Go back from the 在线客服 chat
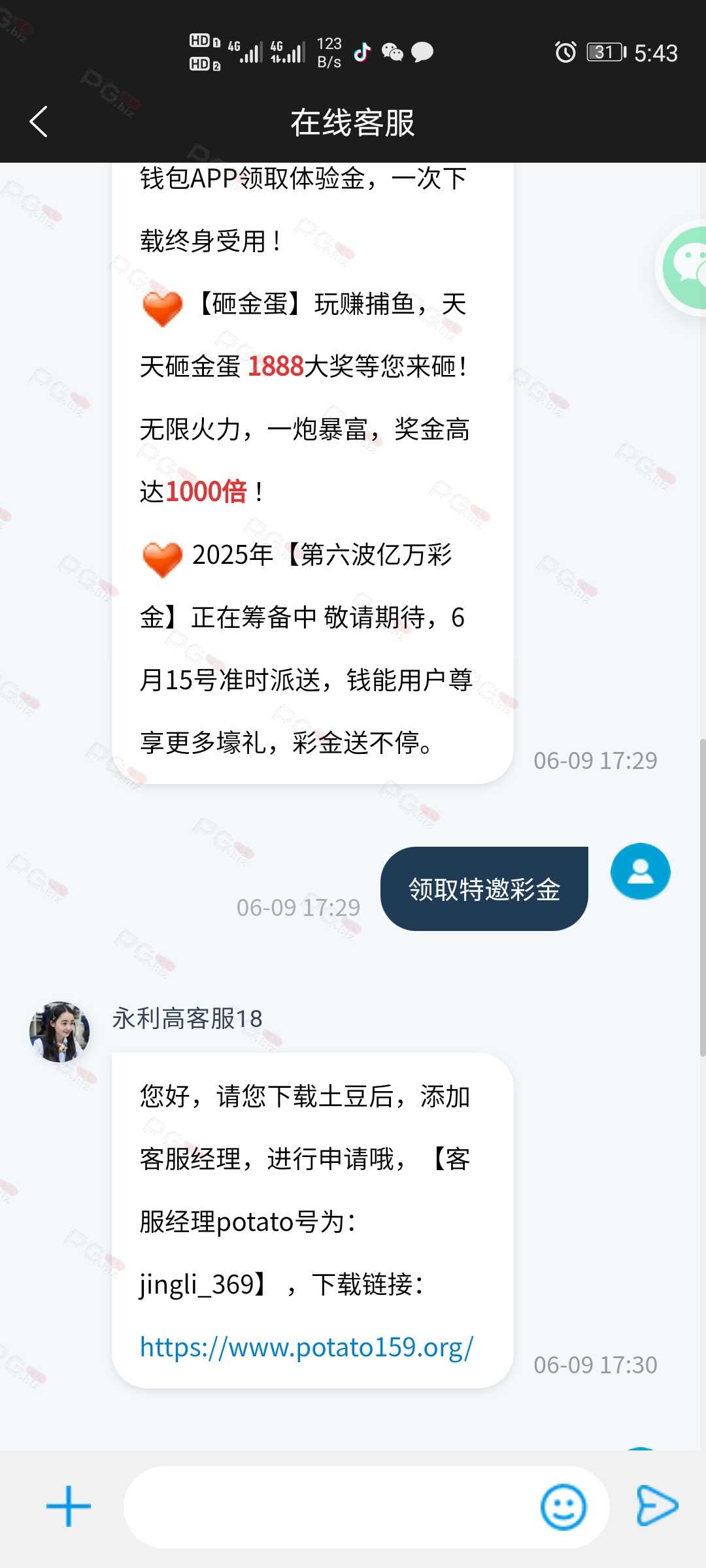Viewport: 706px width, 1568px height. 39,122
